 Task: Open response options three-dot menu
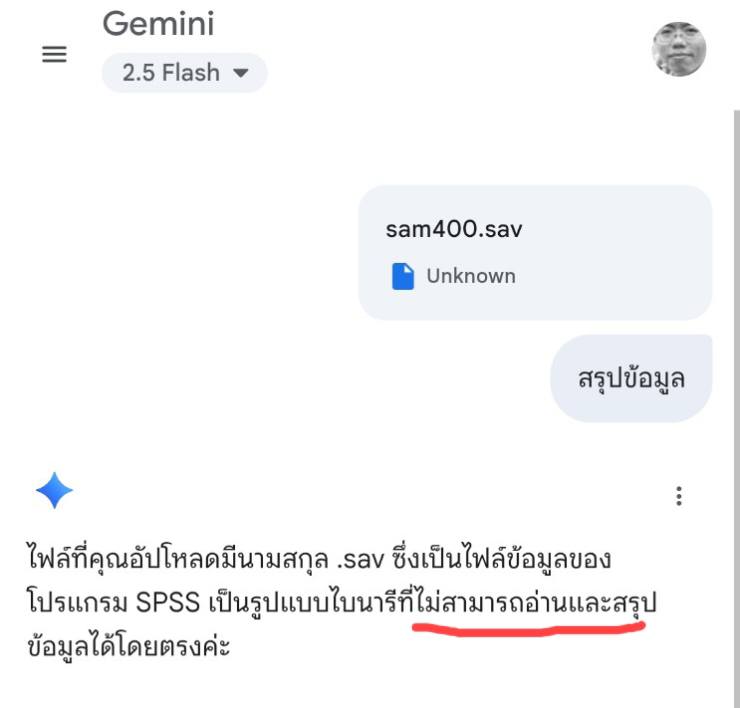pos(679,496)
